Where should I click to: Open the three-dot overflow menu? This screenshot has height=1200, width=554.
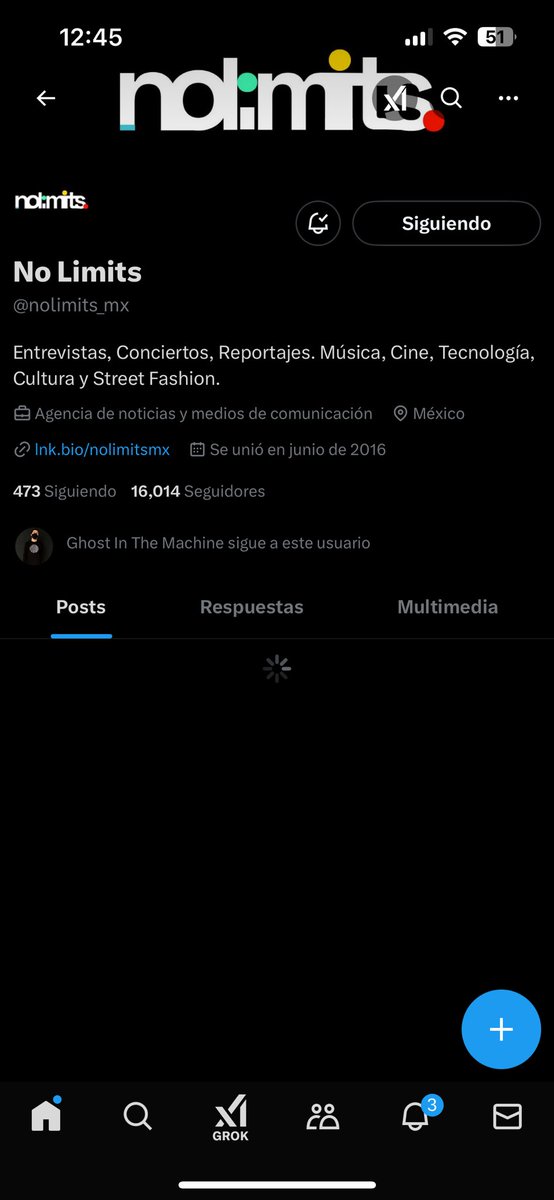point(508,98)
